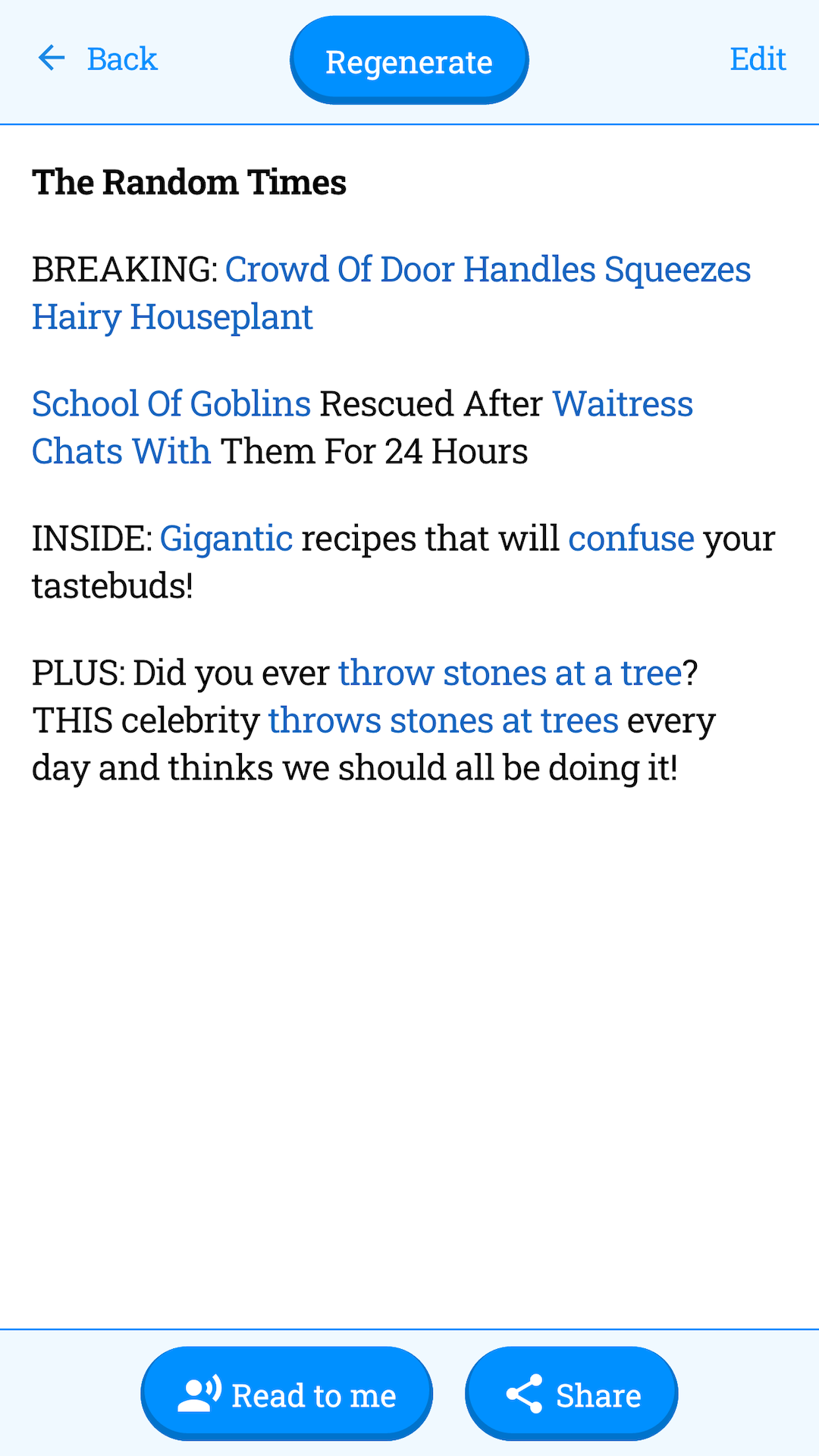819x1456 pixels.
Task: Tap the 'Waitress Chats With' phrase
Action: pyautogui.click(x=622, y=404)
